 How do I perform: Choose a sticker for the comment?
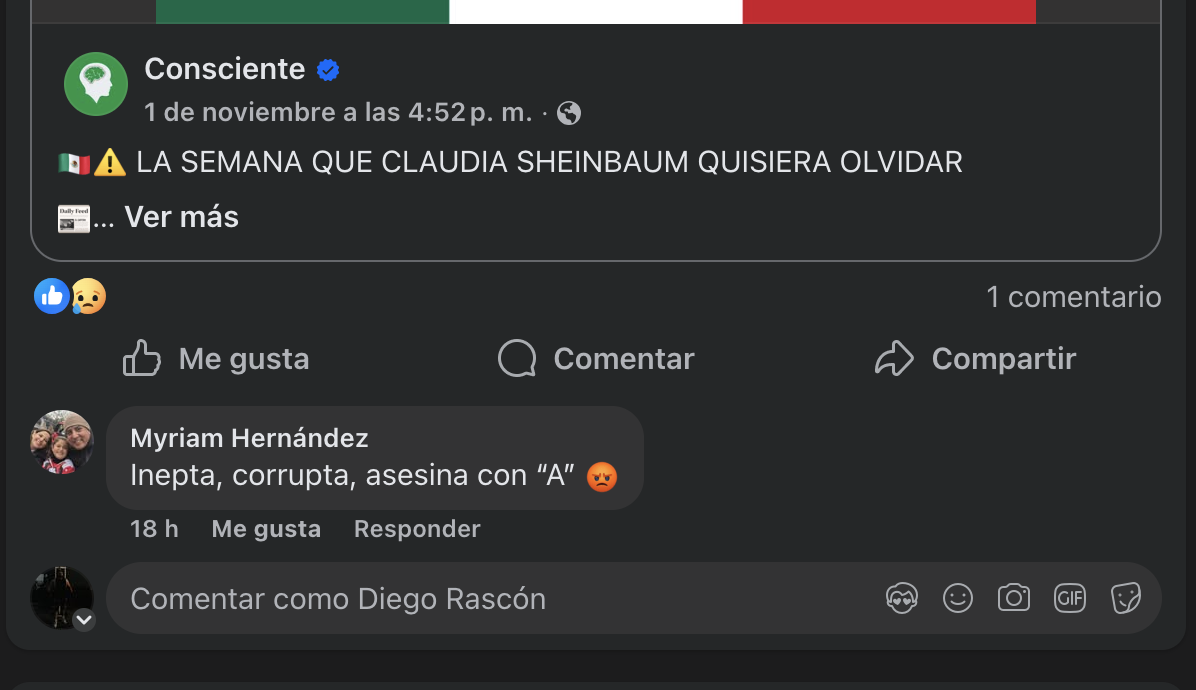[1126, 599]
